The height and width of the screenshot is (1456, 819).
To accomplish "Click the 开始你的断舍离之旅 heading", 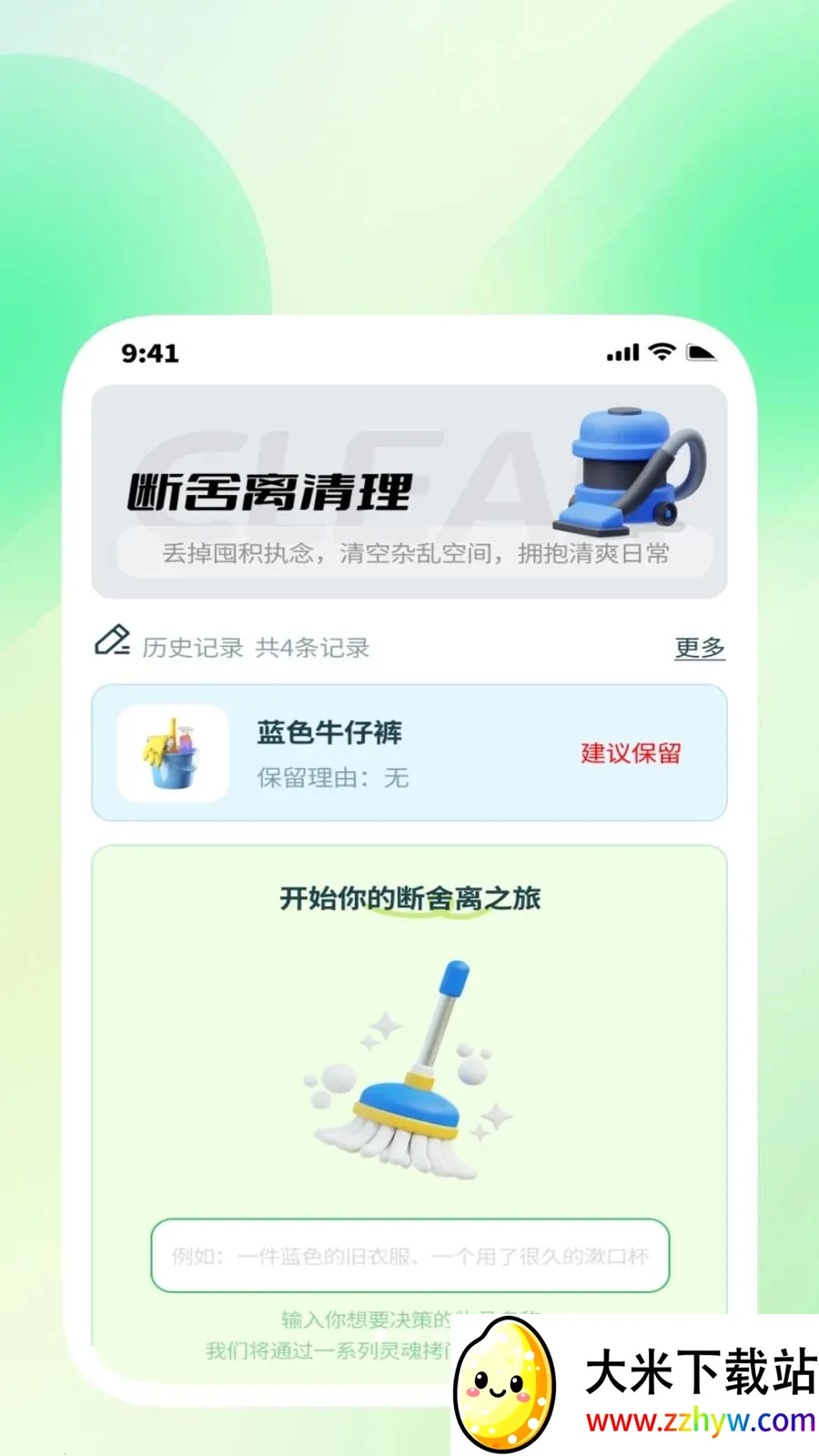I will [x=409, y=897].
